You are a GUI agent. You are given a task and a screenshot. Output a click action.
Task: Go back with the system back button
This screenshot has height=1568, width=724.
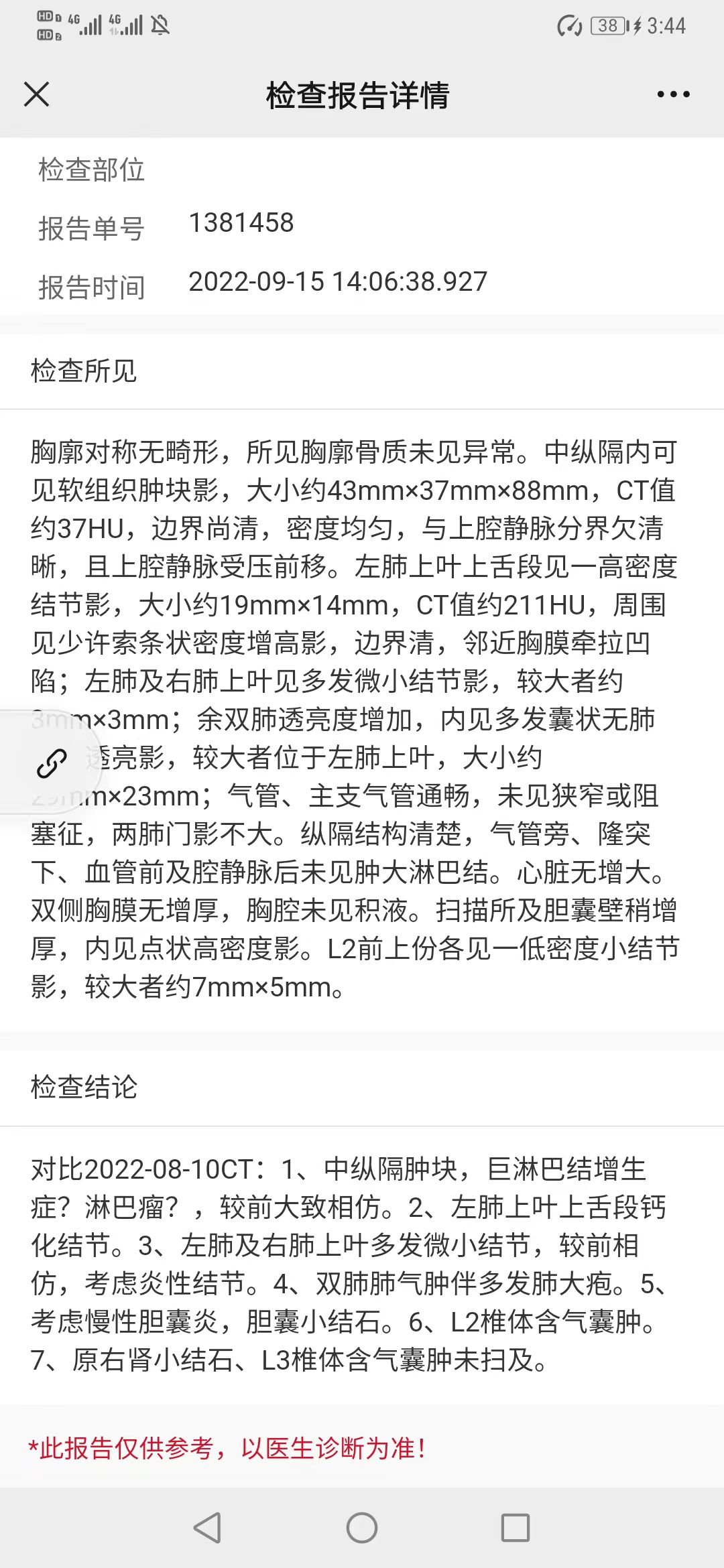point(207,1528)
